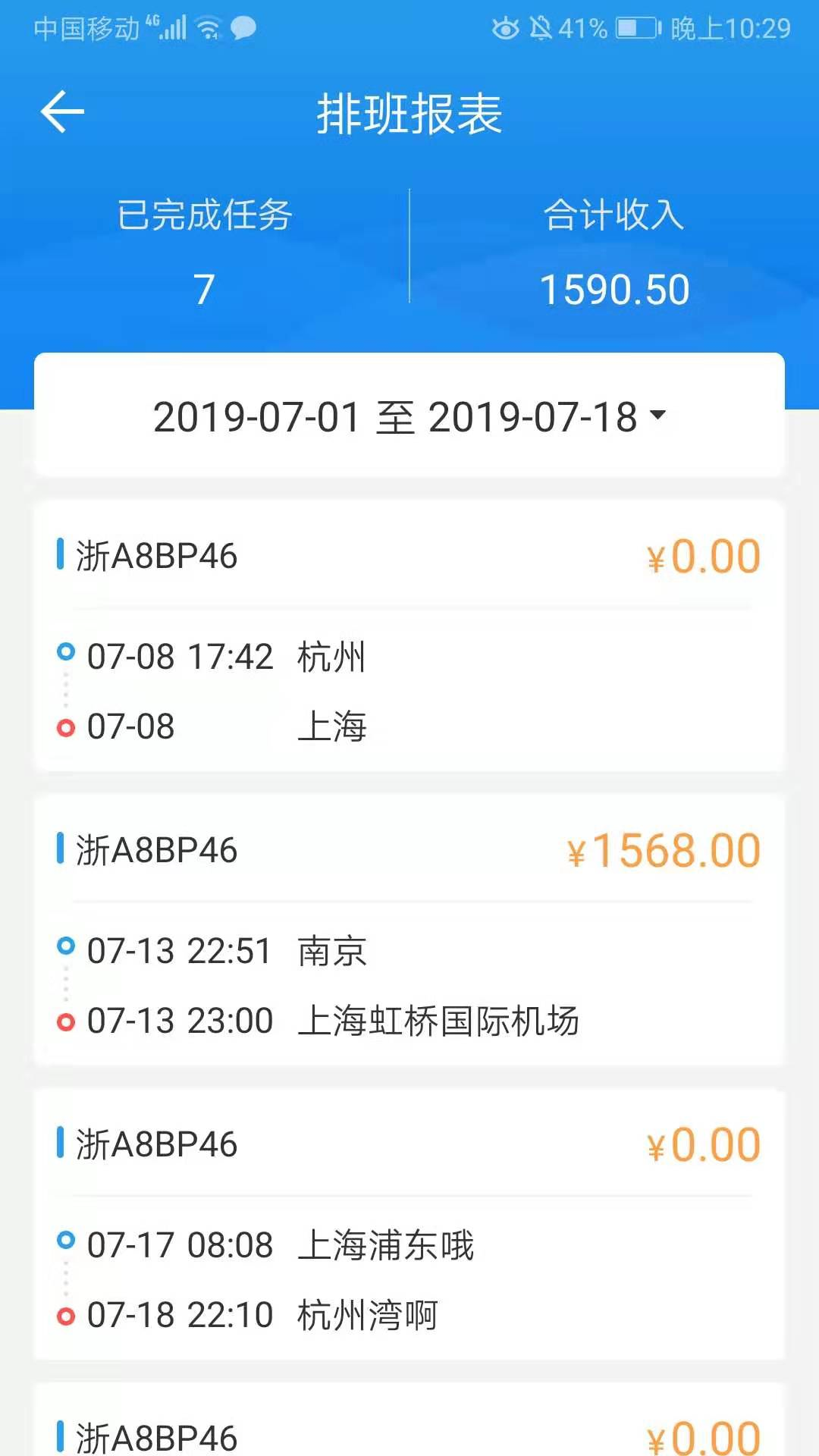Open the ¥1568.00 南京 trip card
819x1456 pixels.
coord(409,931)
